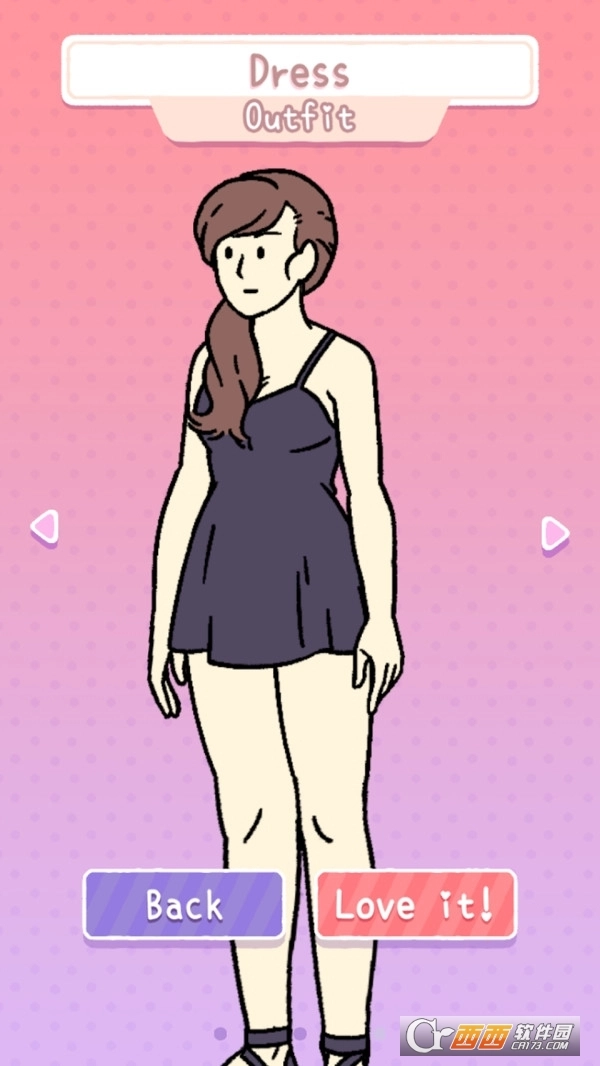This screenshot has height=1066, width=600.
Task: Confirm the outfit with Love it!
Action: pos(415,904)
